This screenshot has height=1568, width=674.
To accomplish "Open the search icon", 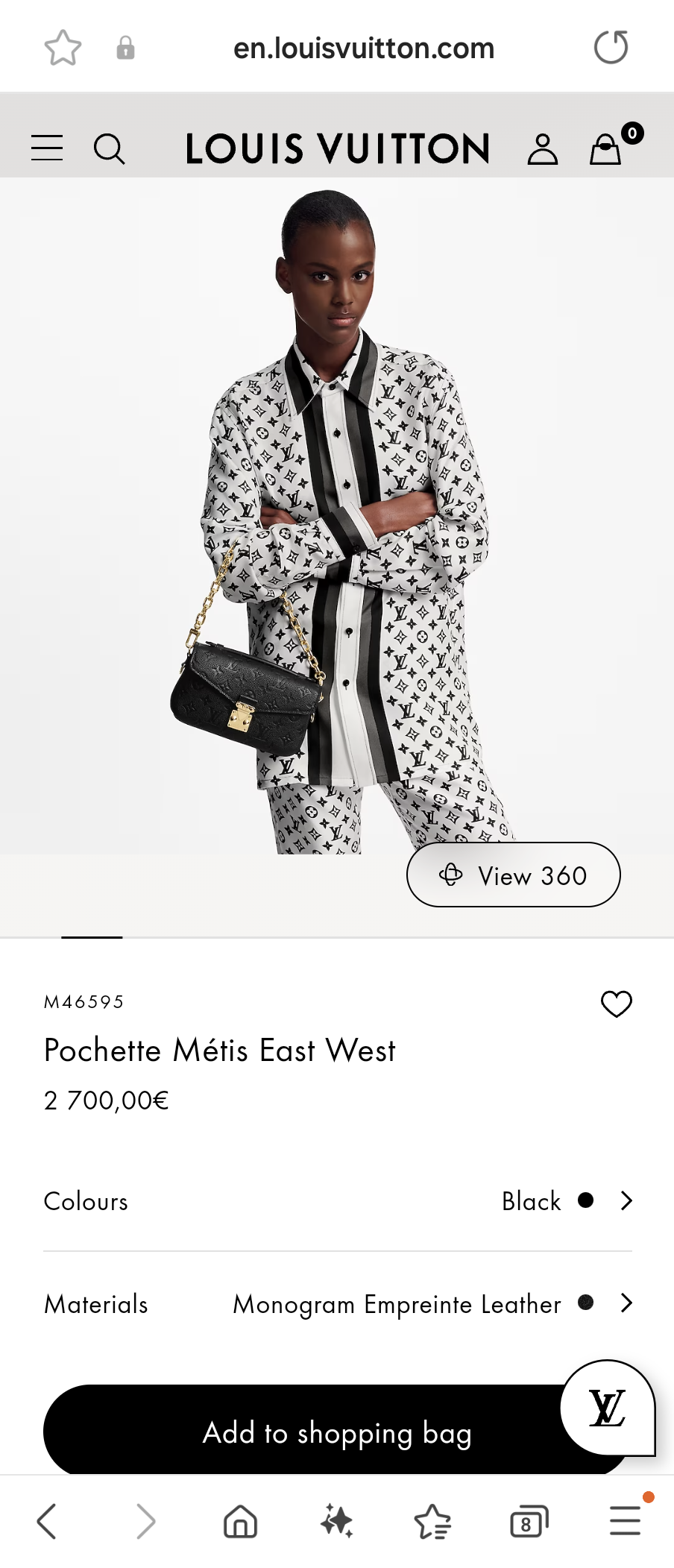I will pos(110,148).
